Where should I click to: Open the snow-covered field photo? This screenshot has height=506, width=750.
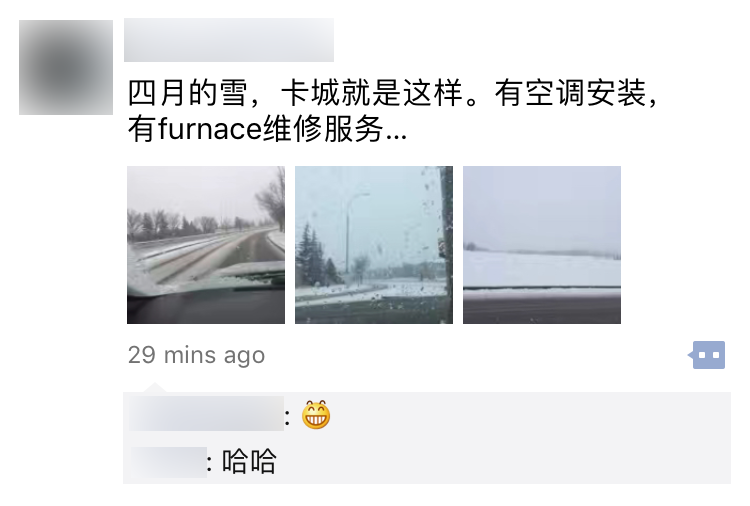coord(542,245)
